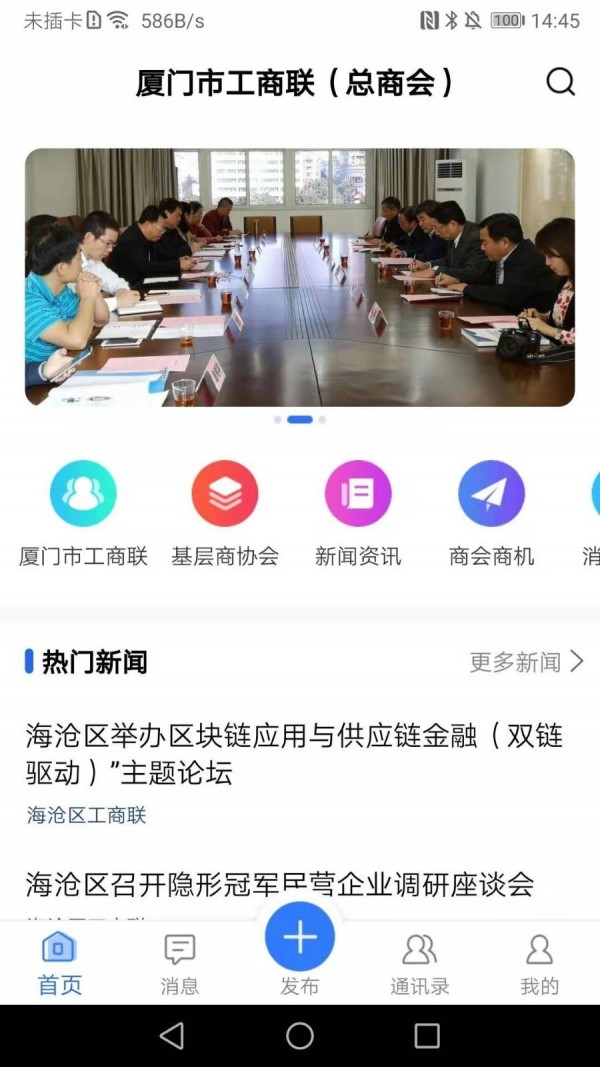
Task: Open the meeting photo banner
Action: click(x=300, y=277)
